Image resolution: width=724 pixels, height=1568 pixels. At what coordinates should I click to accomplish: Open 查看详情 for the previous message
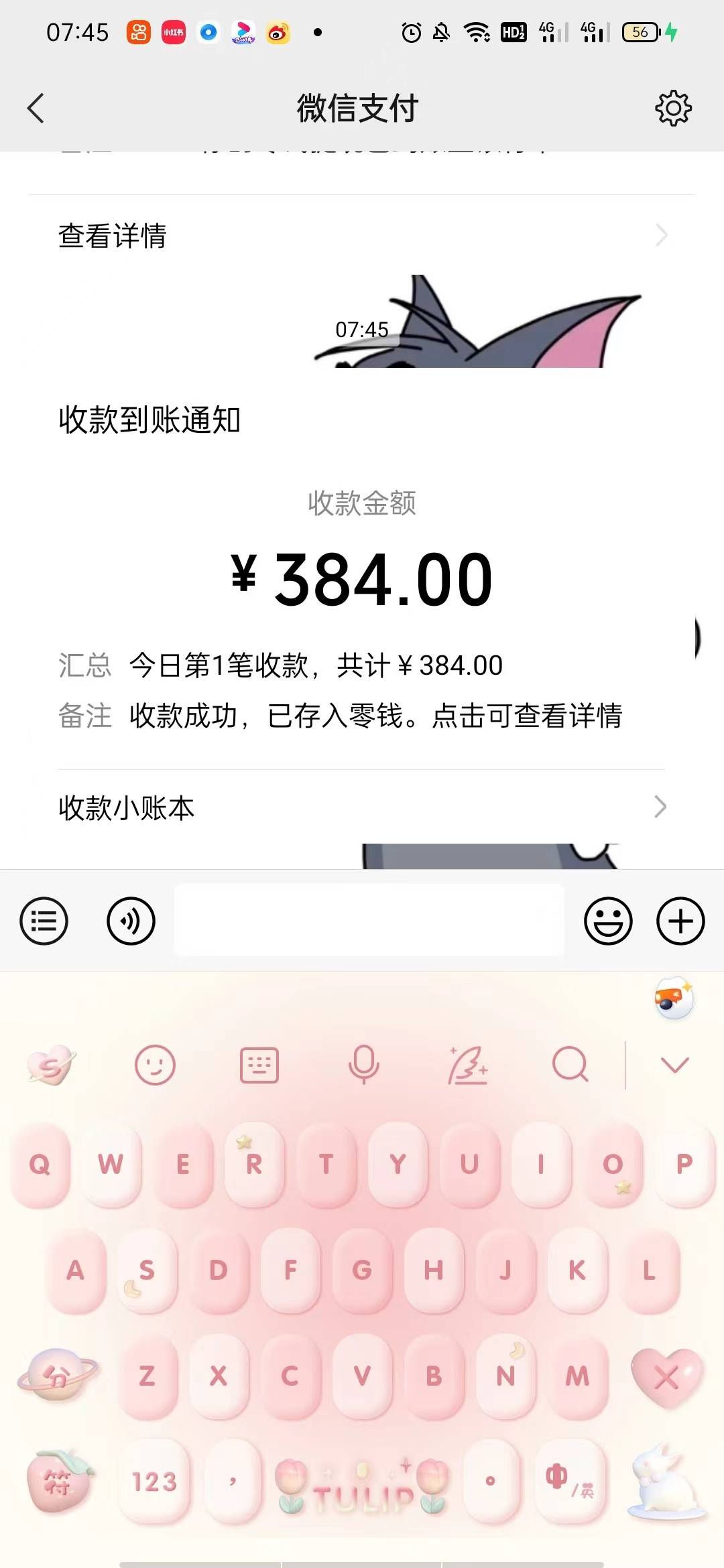(x=362, y=236)
